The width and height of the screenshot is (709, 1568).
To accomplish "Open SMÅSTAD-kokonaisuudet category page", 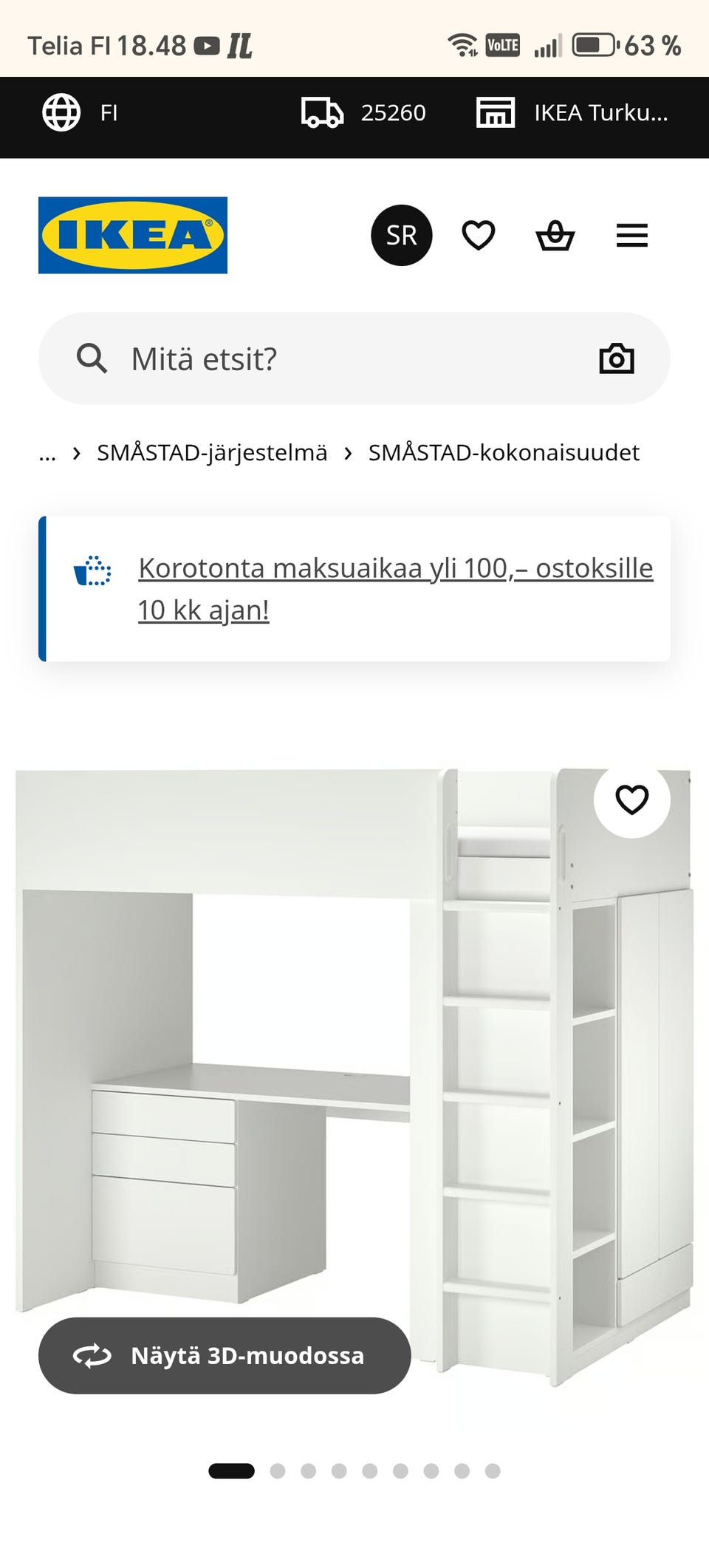I will coord(504,453).
